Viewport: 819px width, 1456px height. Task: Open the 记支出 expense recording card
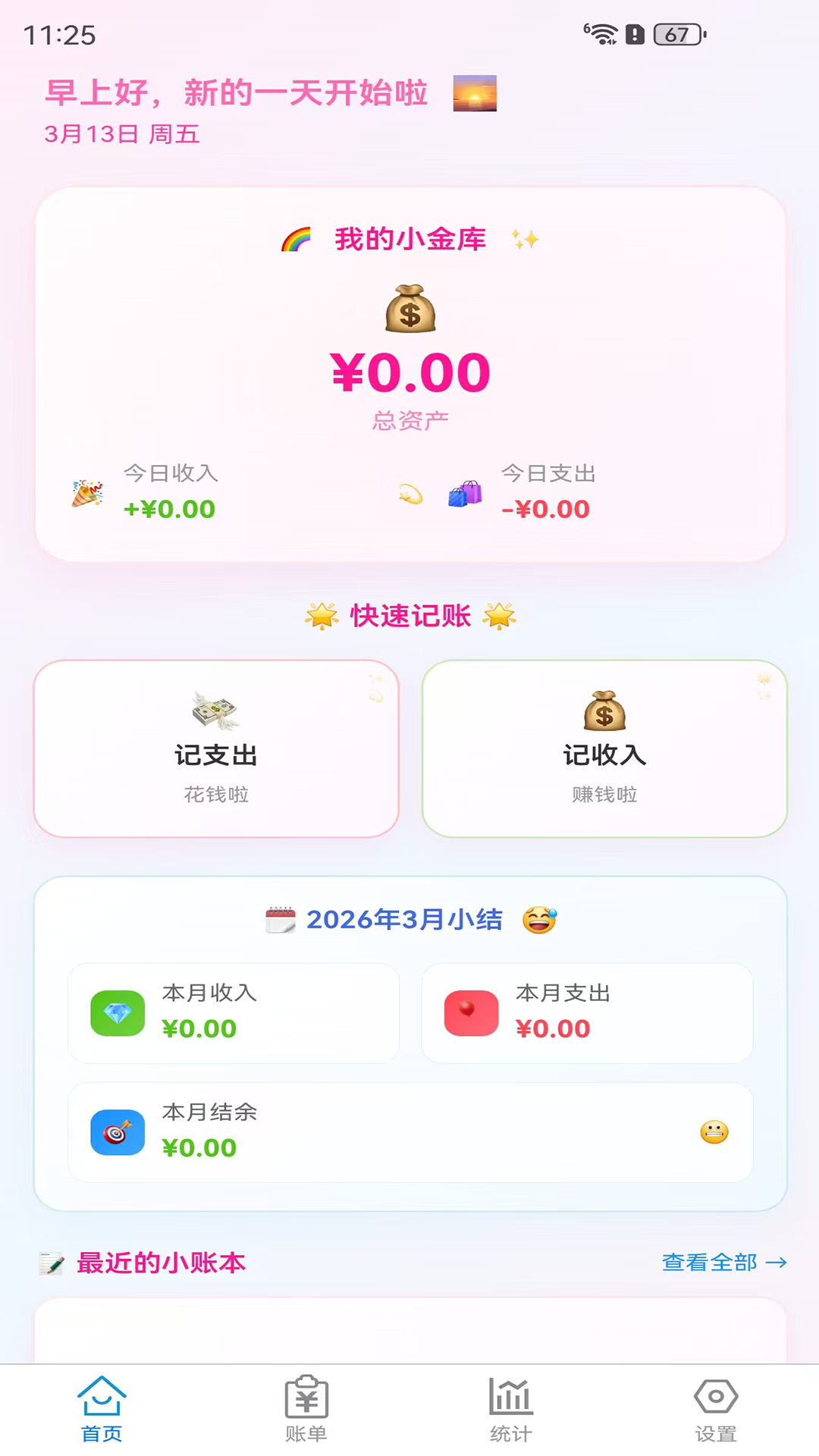216,751
